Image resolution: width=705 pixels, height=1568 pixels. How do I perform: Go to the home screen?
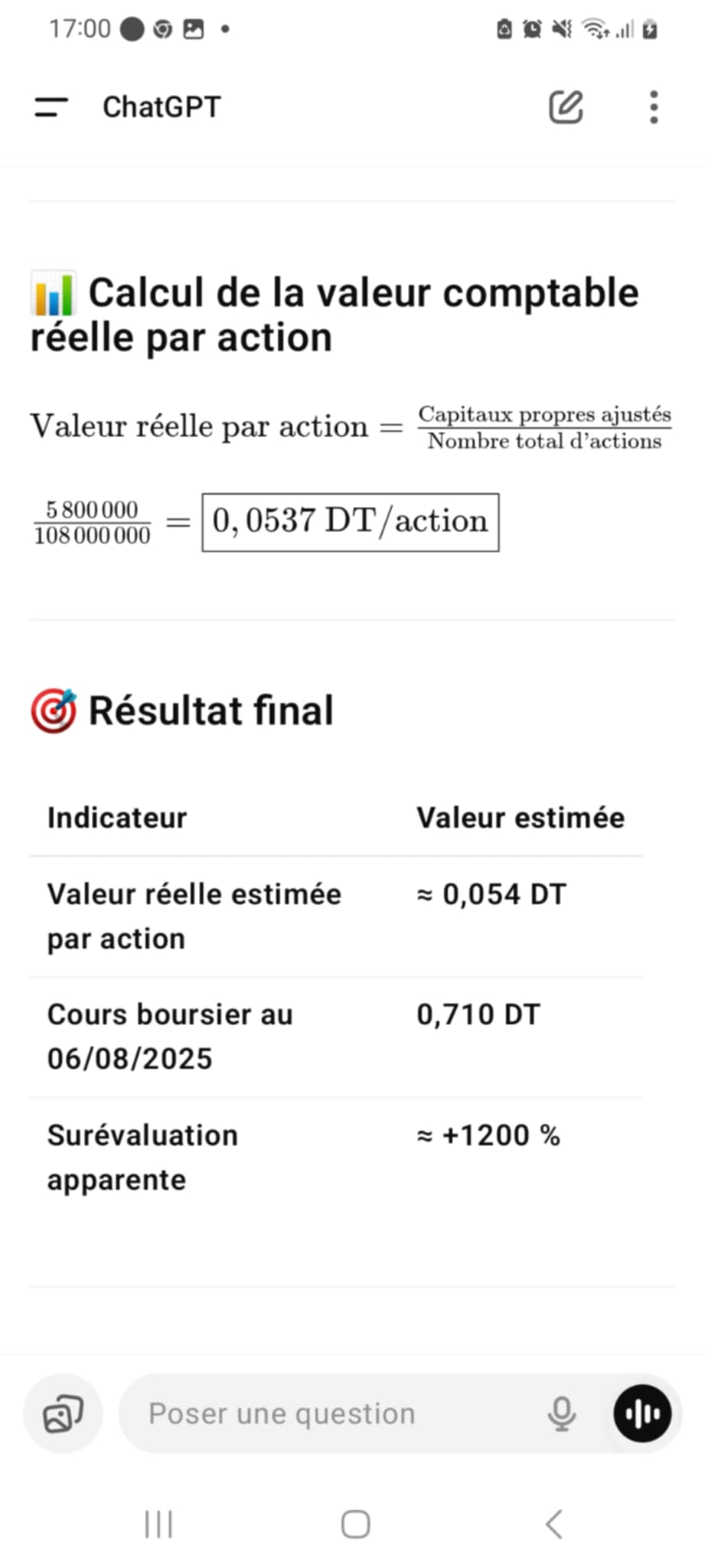[355, 1524]
